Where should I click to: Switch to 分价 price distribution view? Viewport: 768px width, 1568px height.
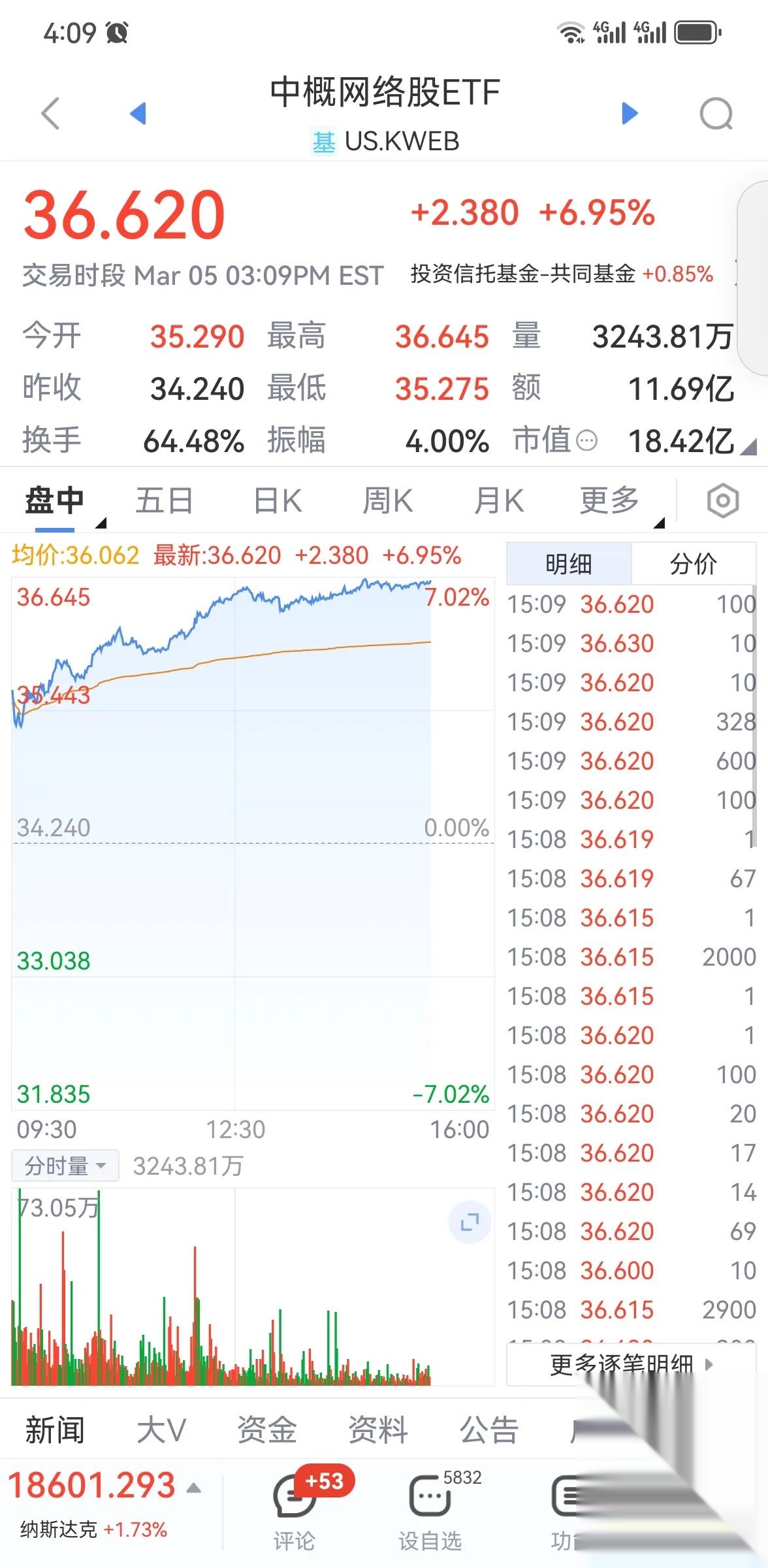click(694, 562)
